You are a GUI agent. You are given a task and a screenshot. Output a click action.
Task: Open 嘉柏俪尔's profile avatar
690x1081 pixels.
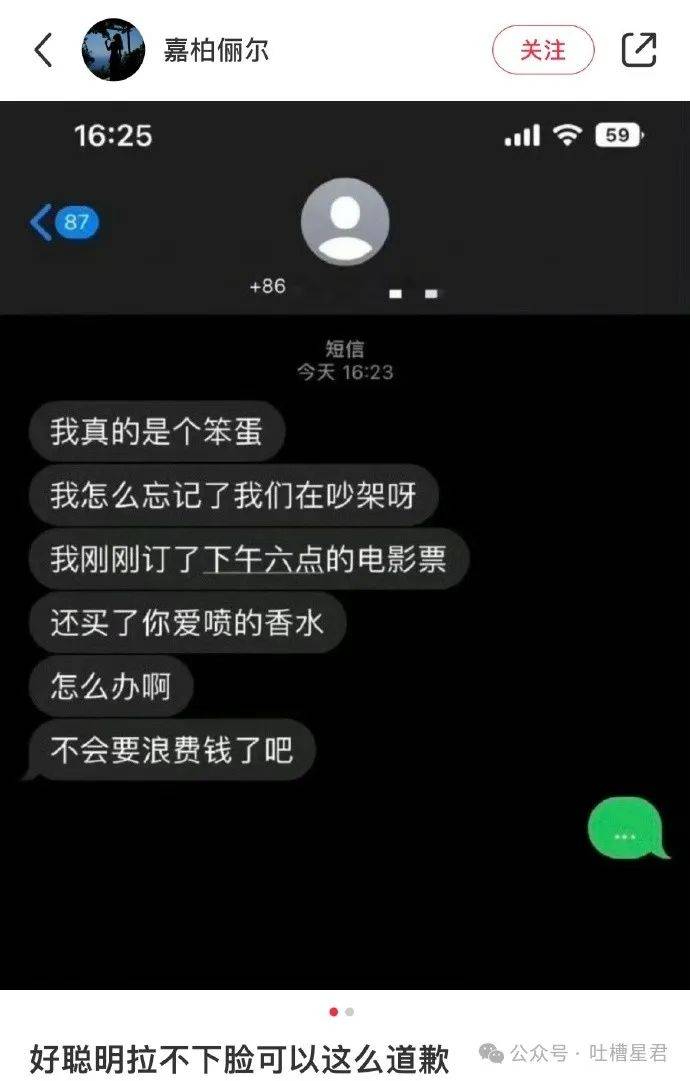coord(113,50)
